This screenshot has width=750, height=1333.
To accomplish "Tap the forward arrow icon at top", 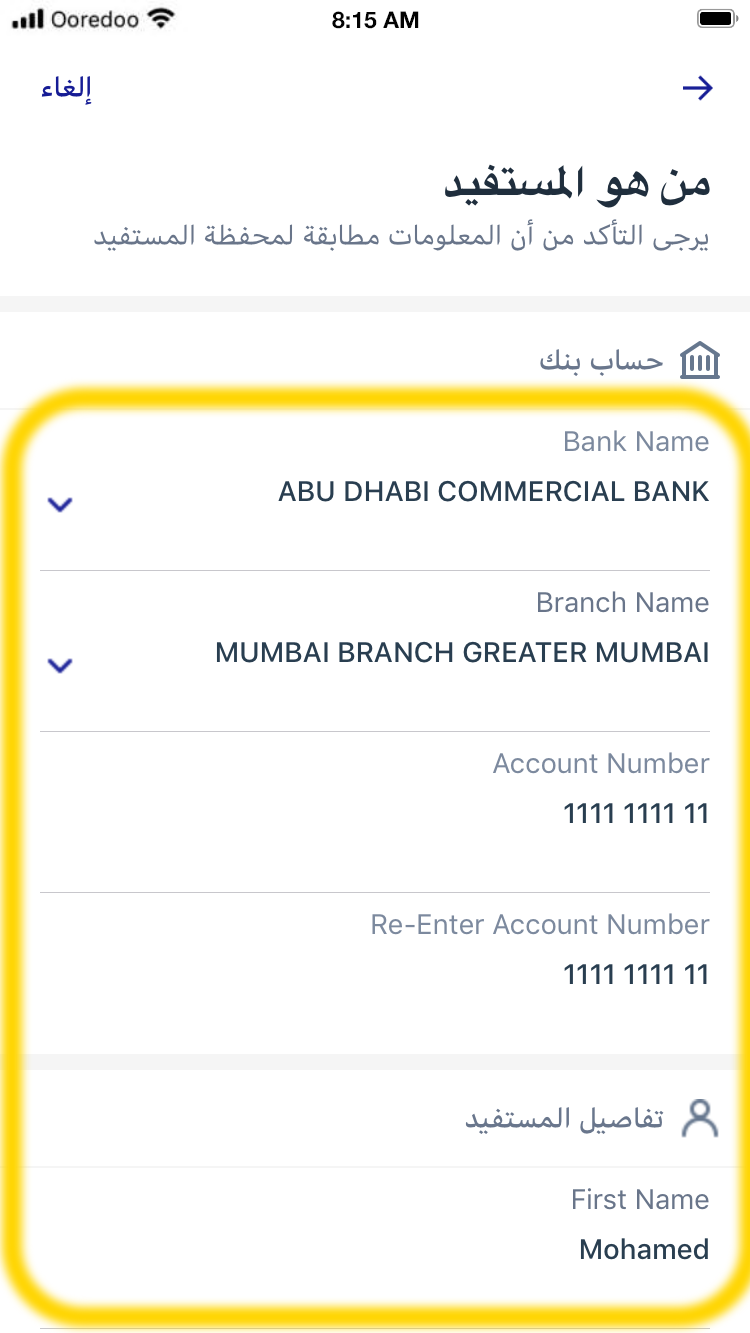I will coord(697,89).
